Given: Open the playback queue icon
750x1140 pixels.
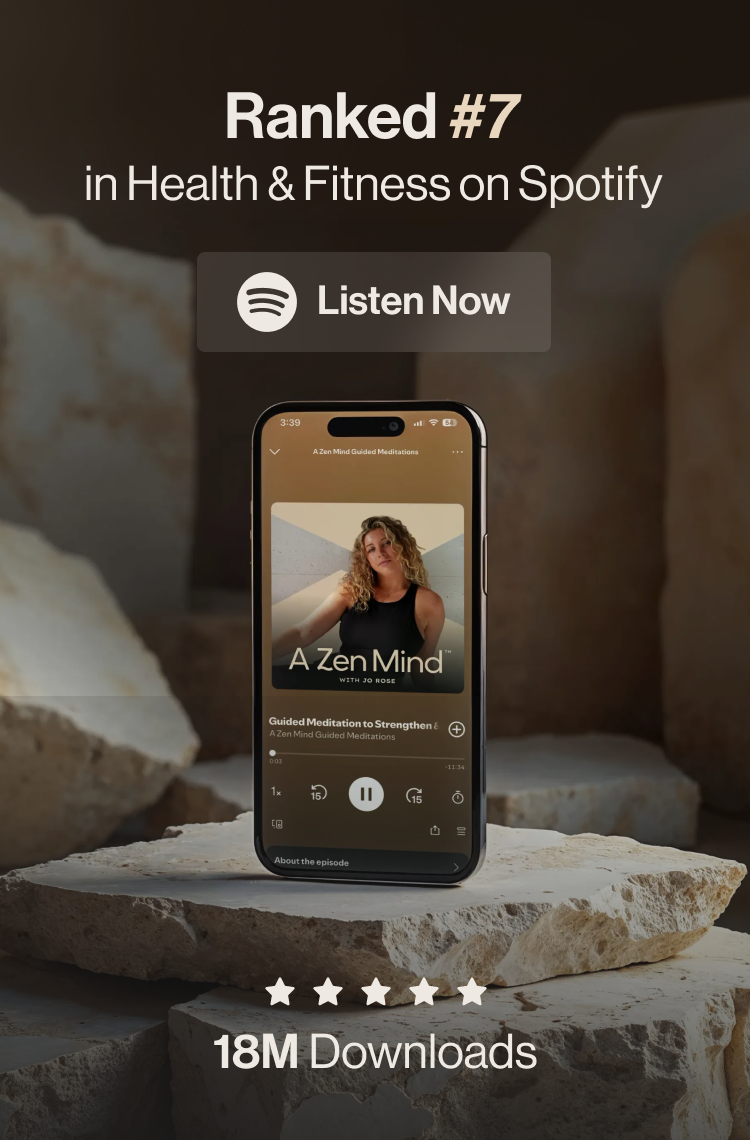Looking at the screenshot, I should tap(459, 829).
